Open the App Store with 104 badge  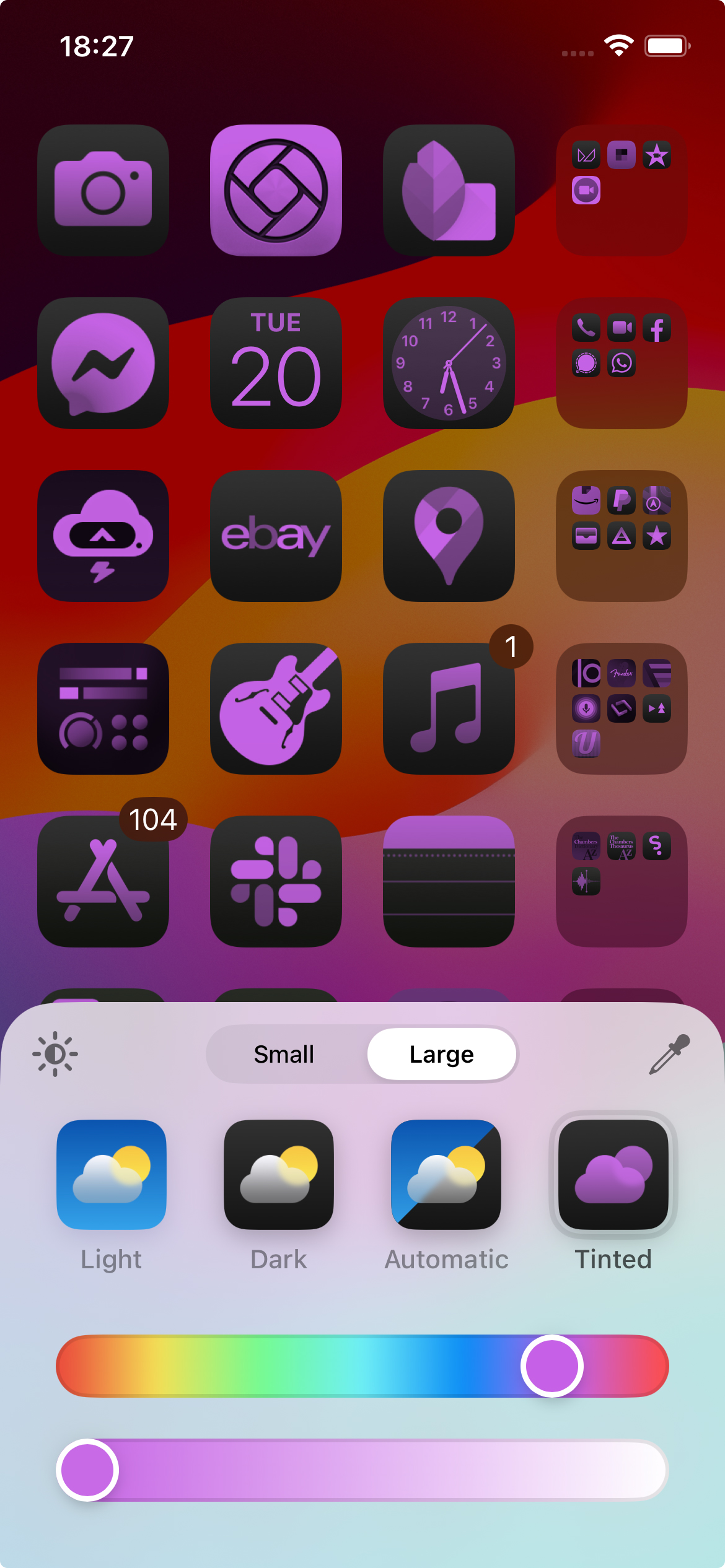click(103, 881)
